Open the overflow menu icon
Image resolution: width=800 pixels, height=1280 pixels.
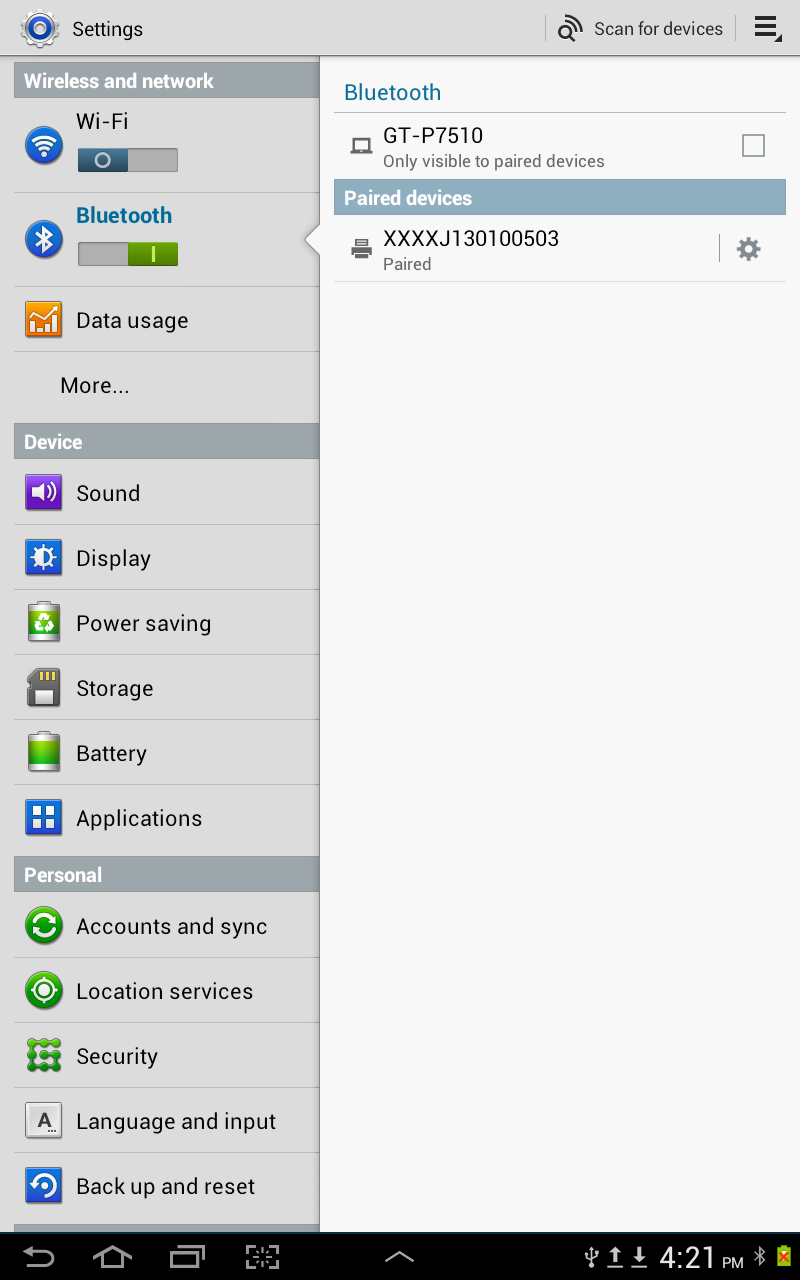tap(767, 29)
